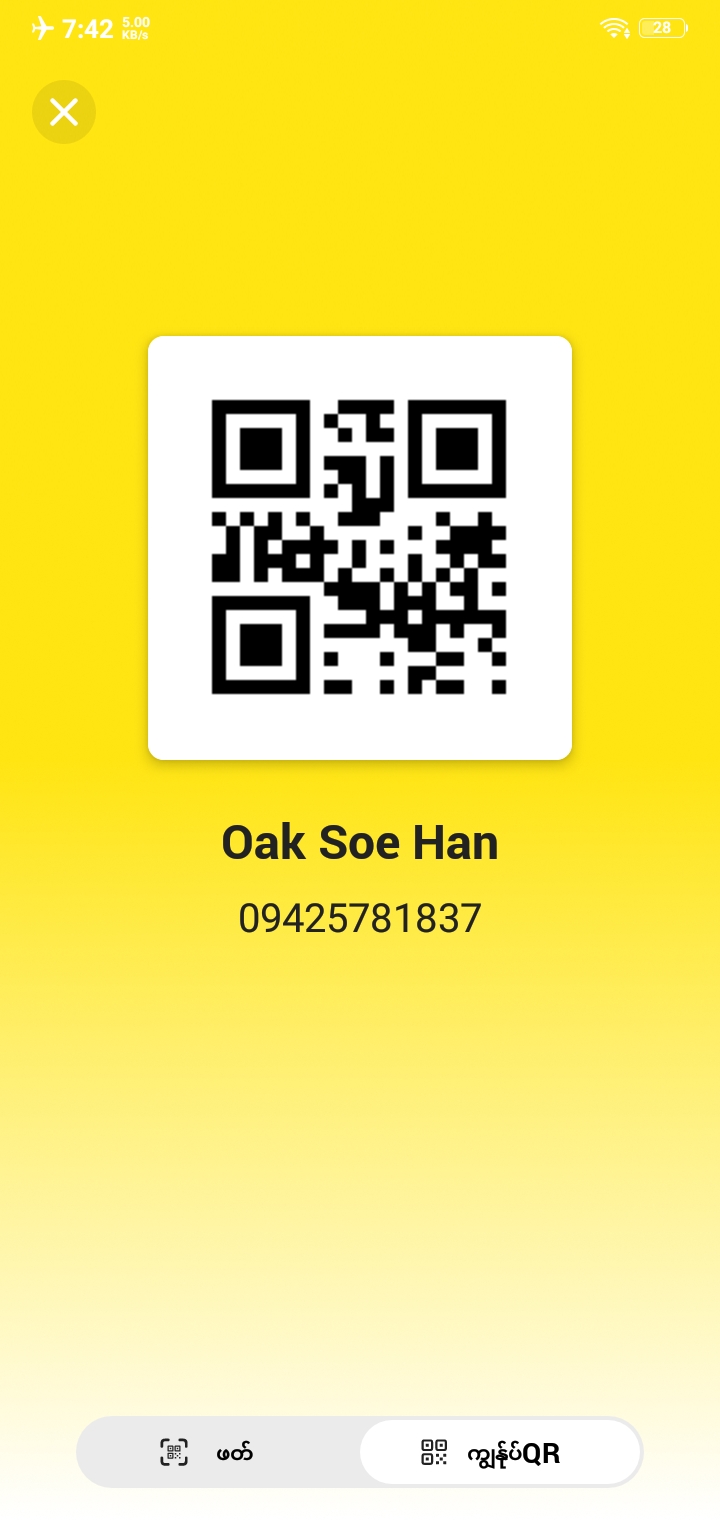Screen dimensions: 720x1520
Task: Select the ကျွန်ုပ်QR tab
Action: tap(500, 1452)
